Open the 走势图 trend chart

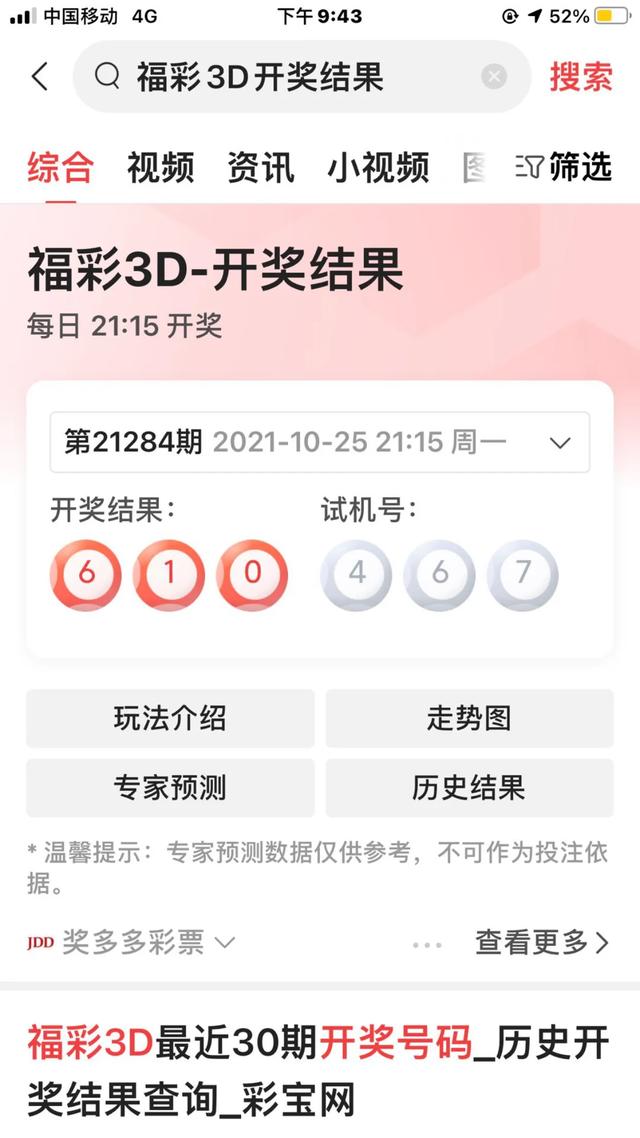(x=469, y=719)
